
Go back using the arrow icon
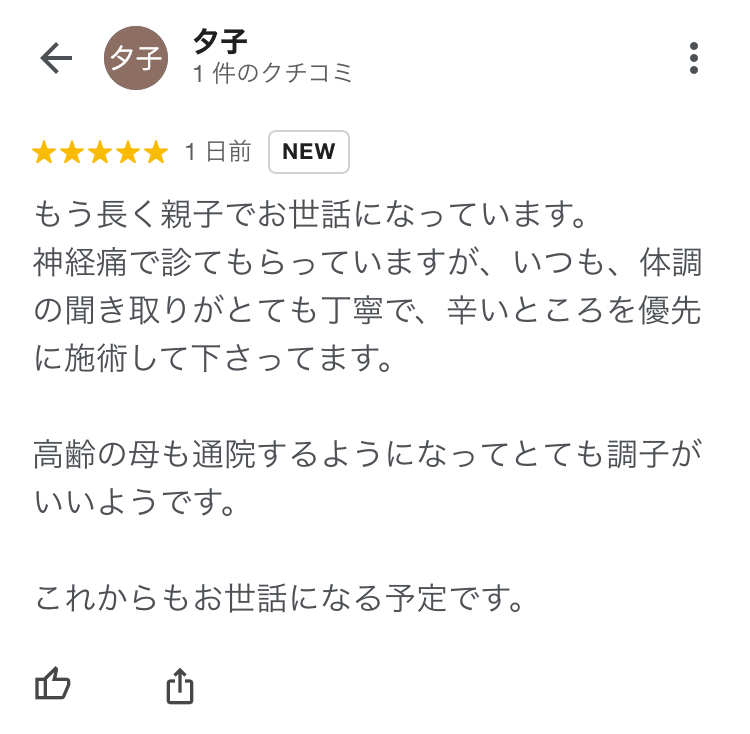click(56, 59)
